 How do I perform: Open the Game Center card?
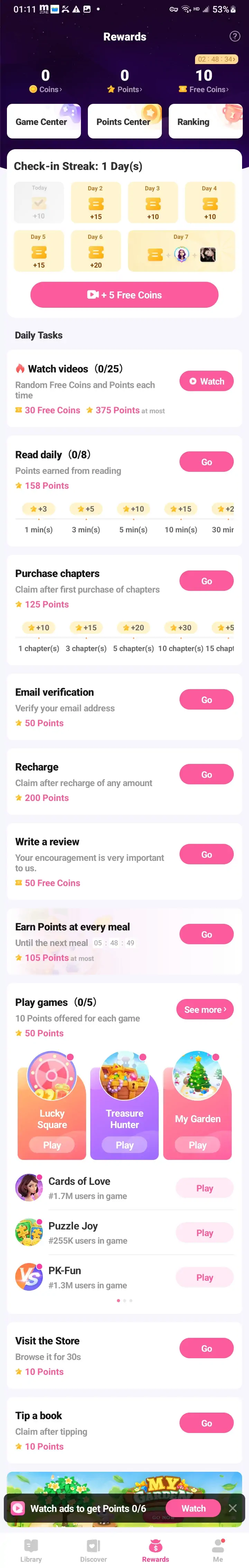(x=44, y=122)
